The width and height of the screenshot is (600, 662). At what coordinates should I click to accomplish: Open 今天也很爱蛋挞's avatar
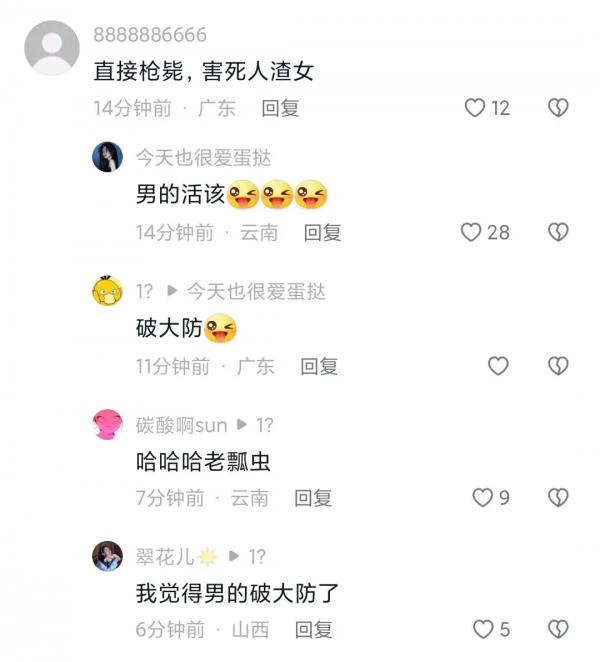pos(107,157)
